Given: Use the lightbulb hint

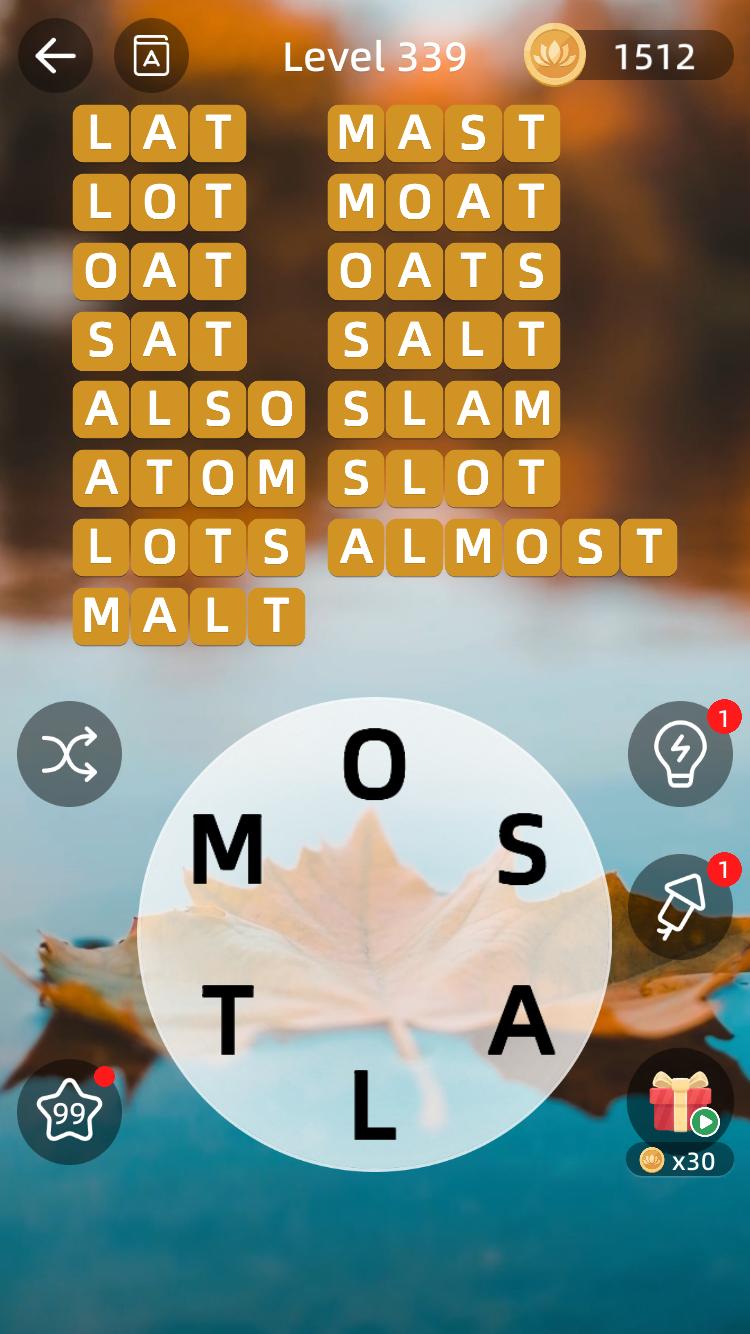Looking at the screenshot, I should pos(680,754).
